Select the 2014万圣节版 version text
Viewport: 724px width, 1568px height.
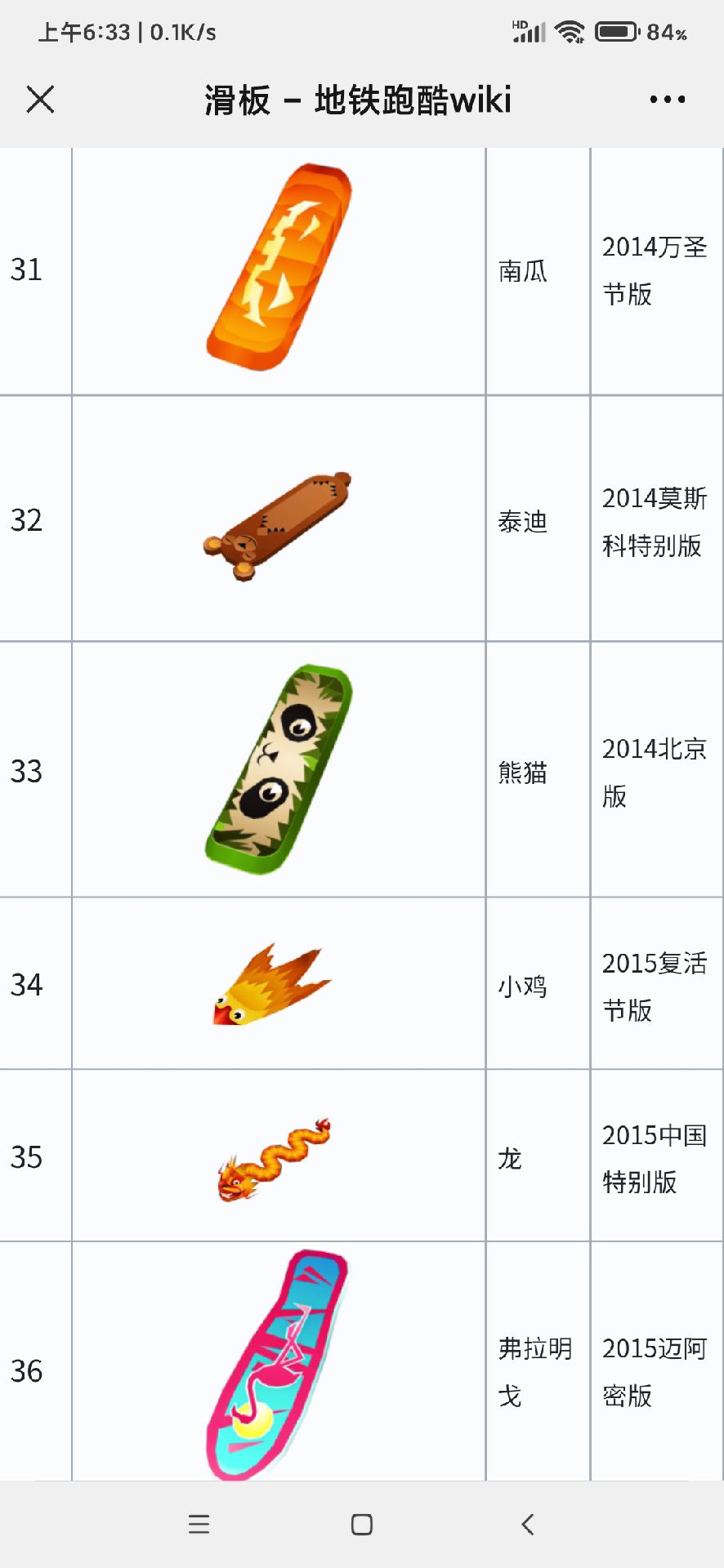pyautogui.click(x=654, y=272)
